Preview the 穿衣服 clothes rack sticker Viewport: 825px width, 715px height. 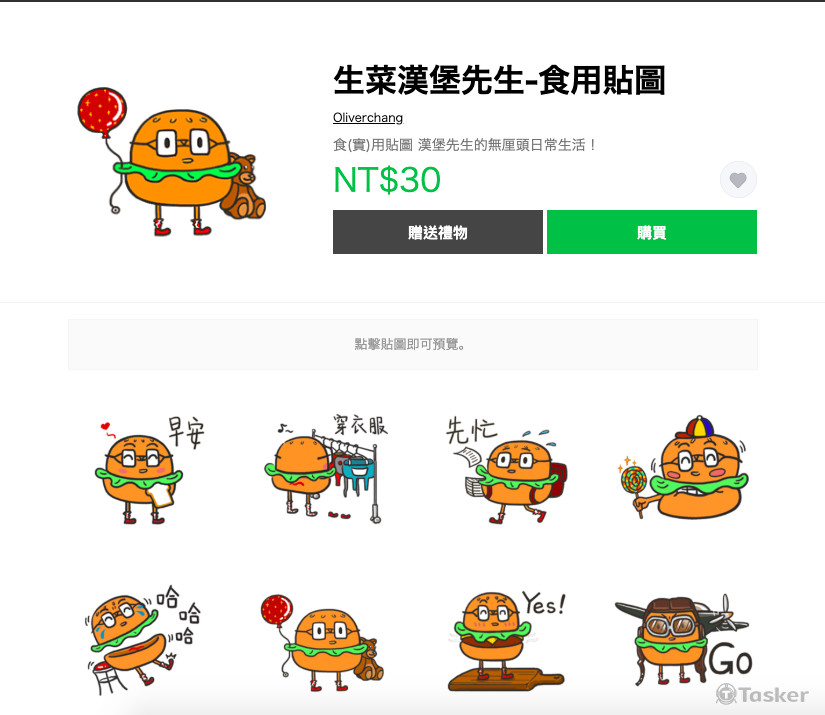[x=328, y=468]
